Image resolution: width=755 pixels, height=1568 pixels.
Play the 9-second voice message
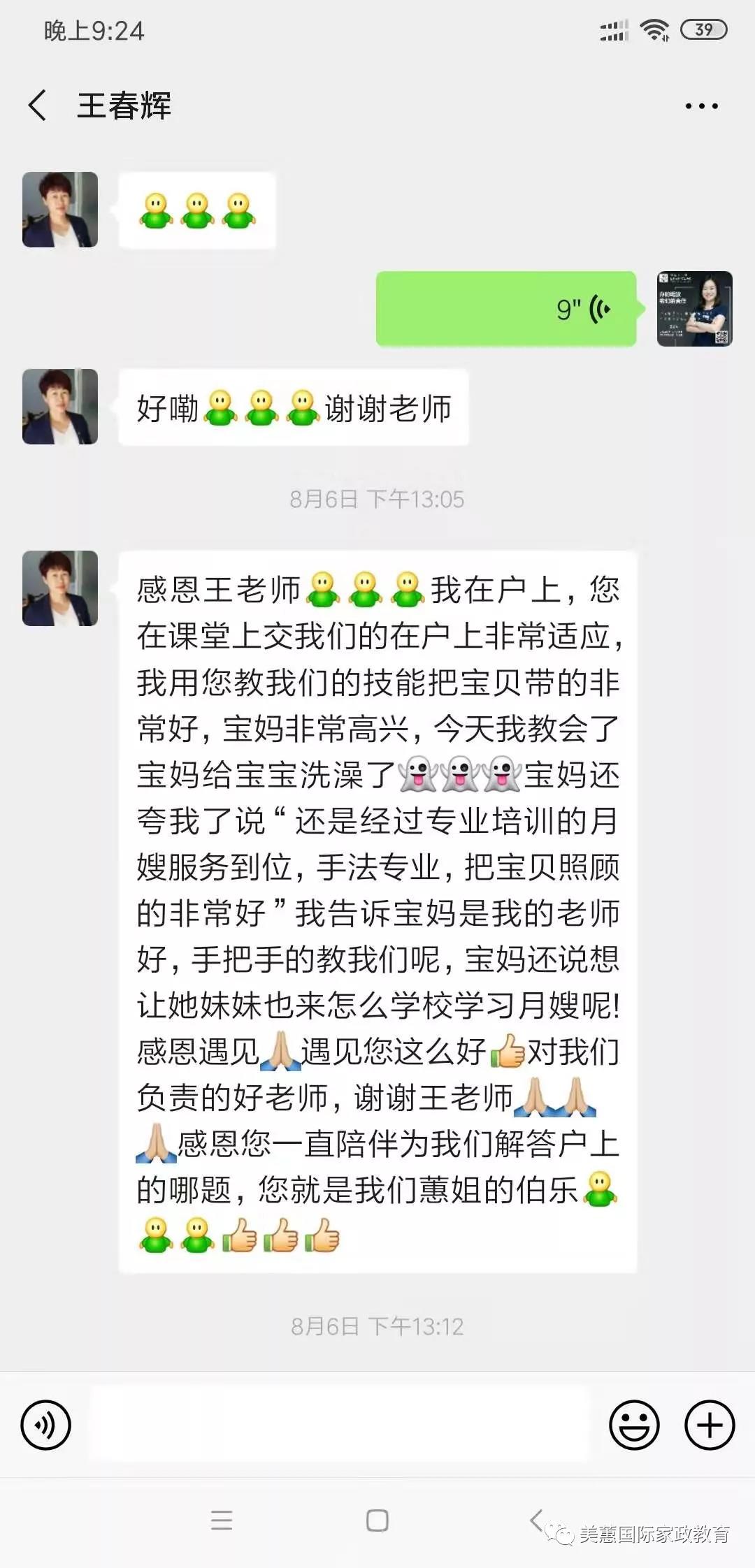click(506, 309)
